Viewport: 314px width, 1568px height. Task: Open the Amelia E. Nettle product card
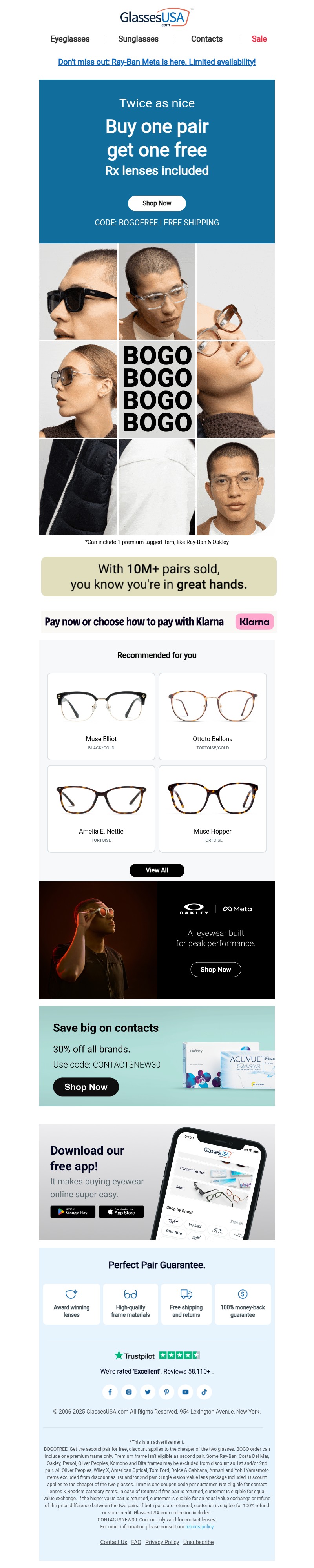point(101,808)
